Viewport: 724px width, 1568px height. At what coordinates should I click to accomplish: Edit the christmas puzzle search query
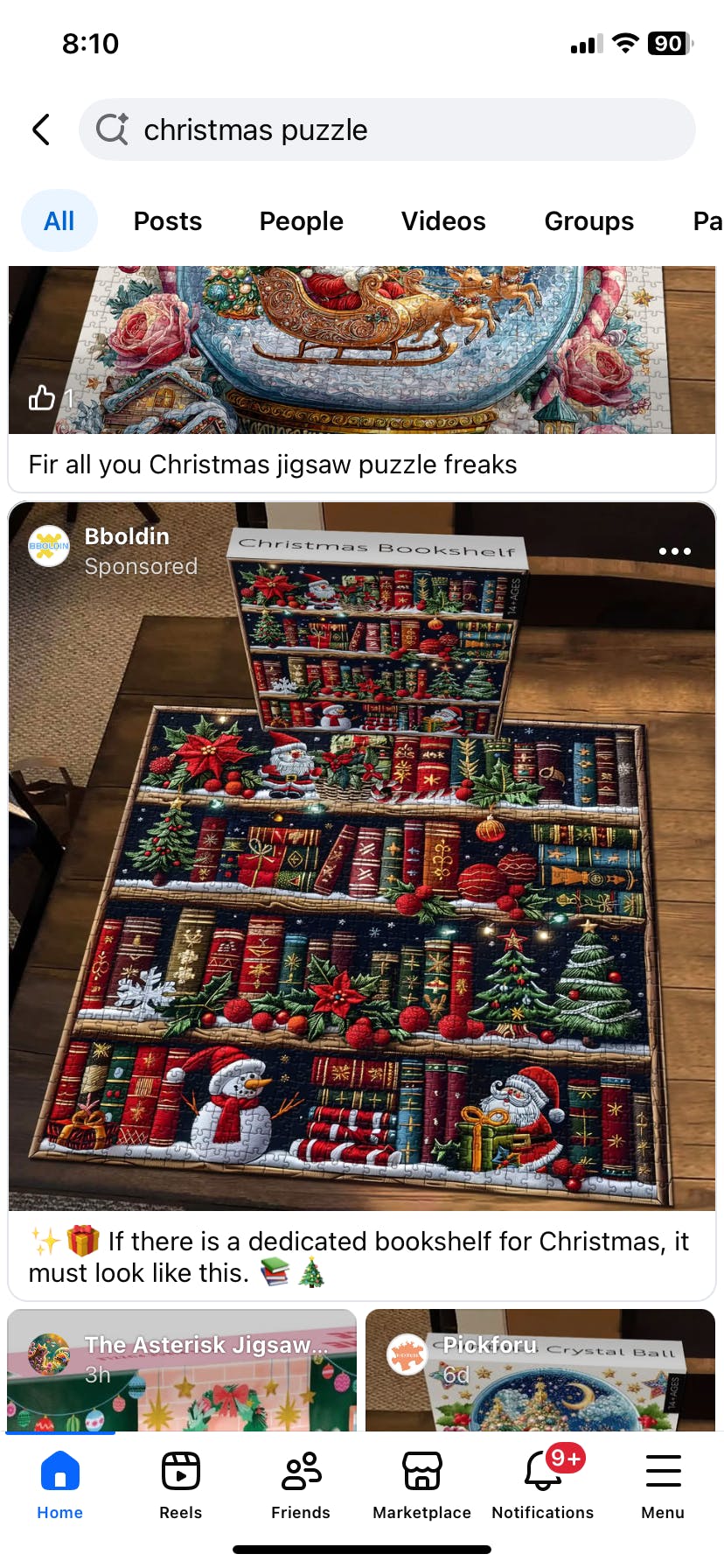(x=387, y=129)
